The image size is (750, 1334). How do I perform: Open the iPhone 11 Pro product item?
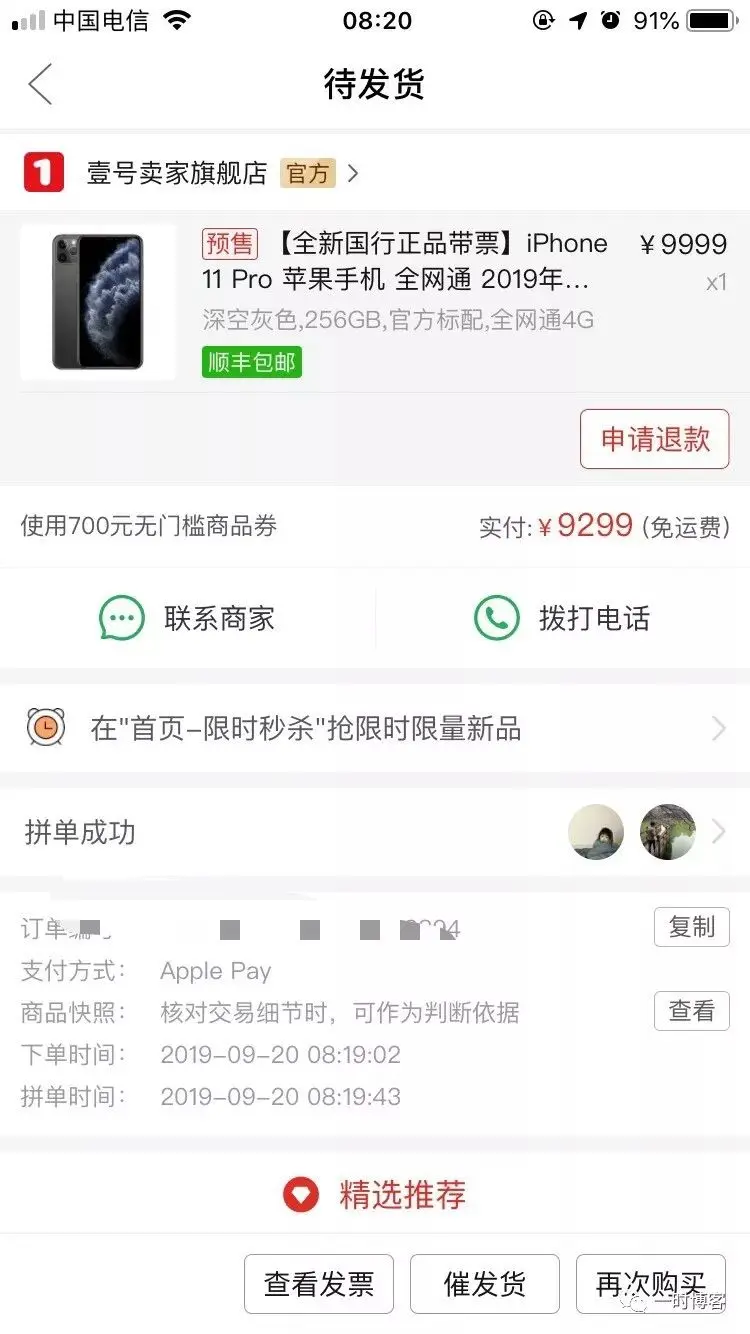pyautogui.click(x=375, y=302)
